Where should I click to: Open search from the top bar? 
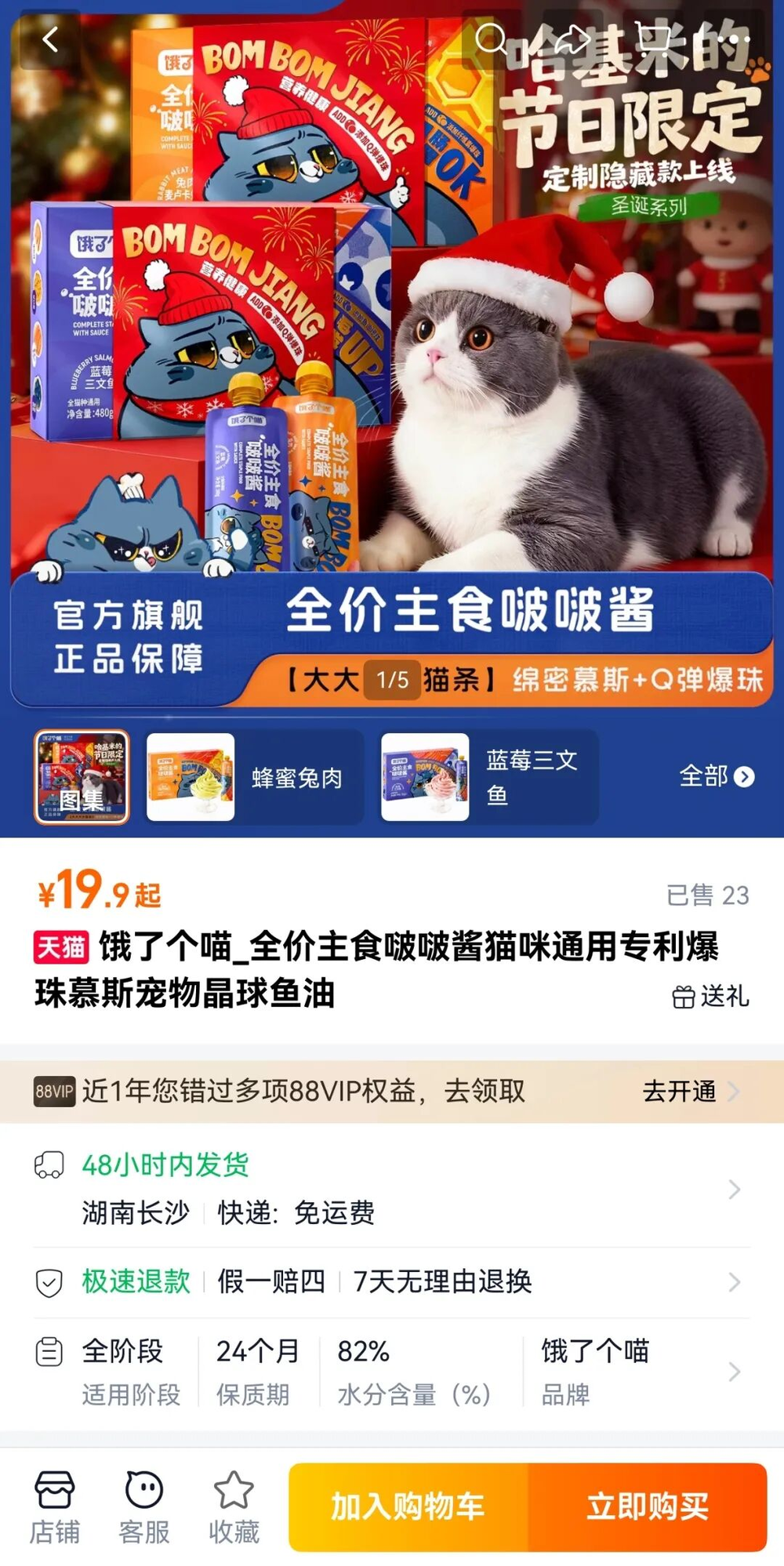coord(492,39)
